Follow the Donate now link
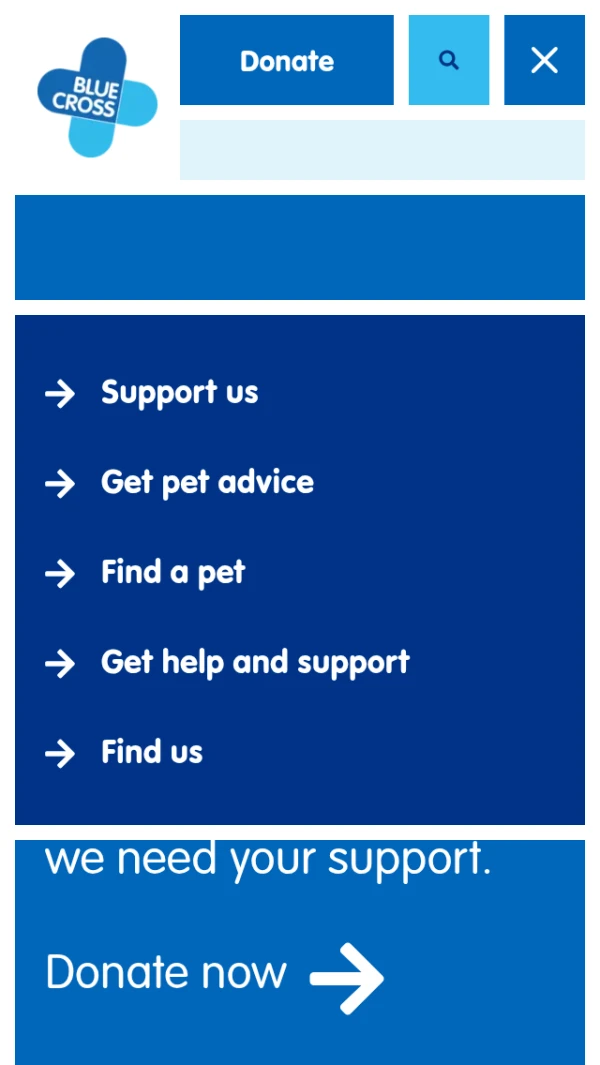Image resolution: width=600 pixels, height=1065 pixels. pos(214,973)
